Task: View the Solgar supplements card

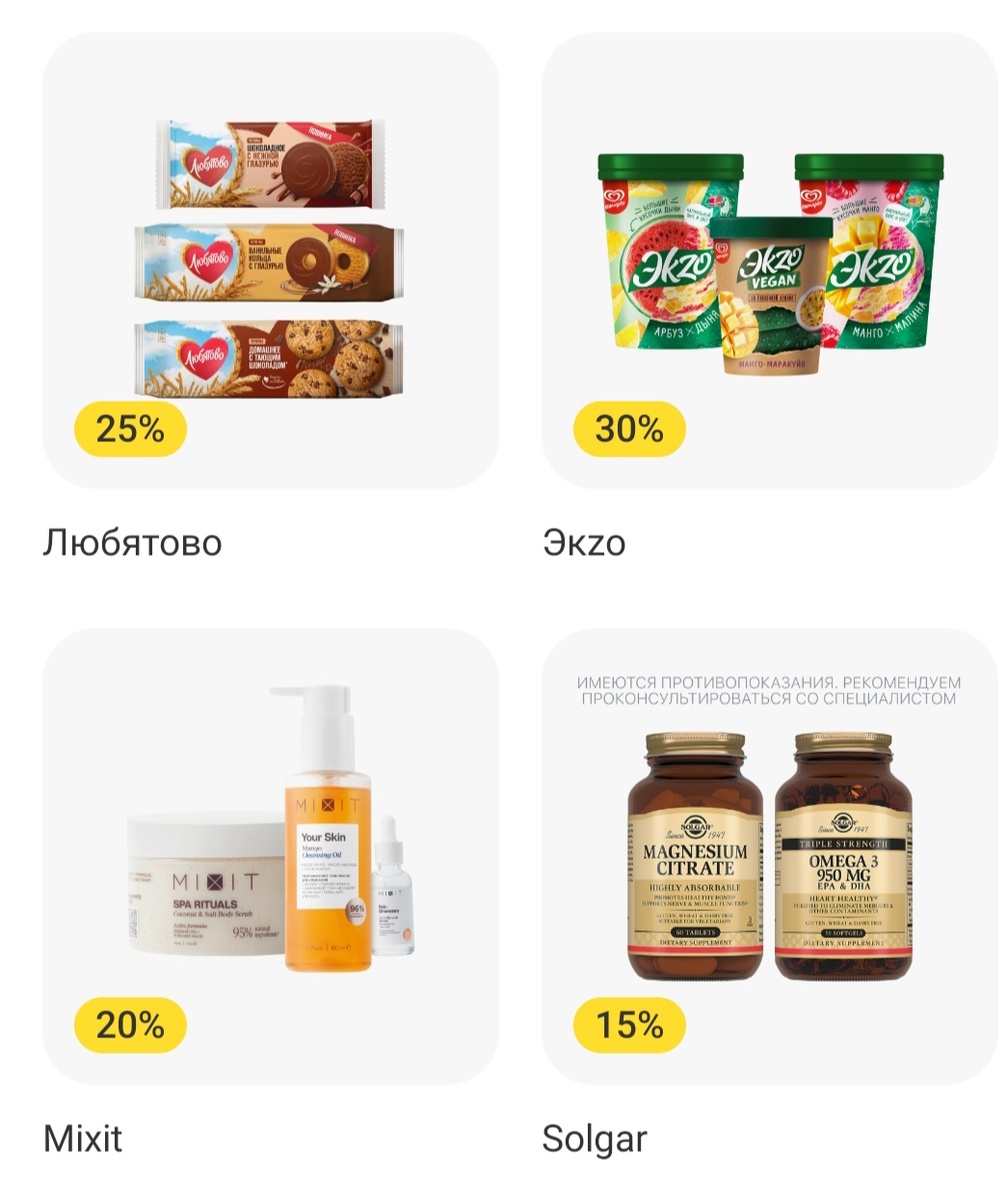Action: pos(770,856)
